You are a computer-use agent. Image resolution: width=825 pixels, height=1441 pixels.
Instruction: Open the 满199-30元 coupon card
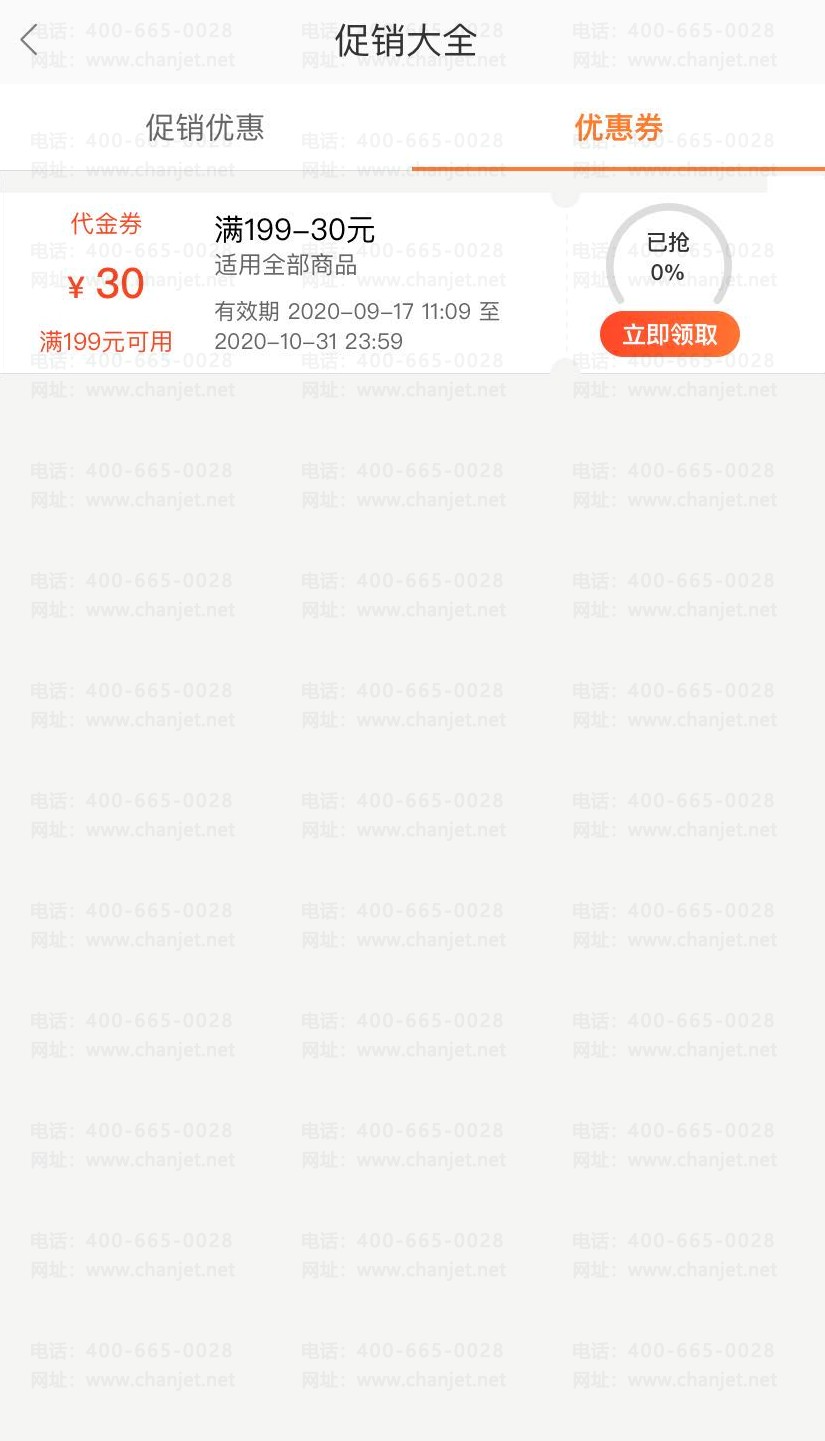click(294, 231)
